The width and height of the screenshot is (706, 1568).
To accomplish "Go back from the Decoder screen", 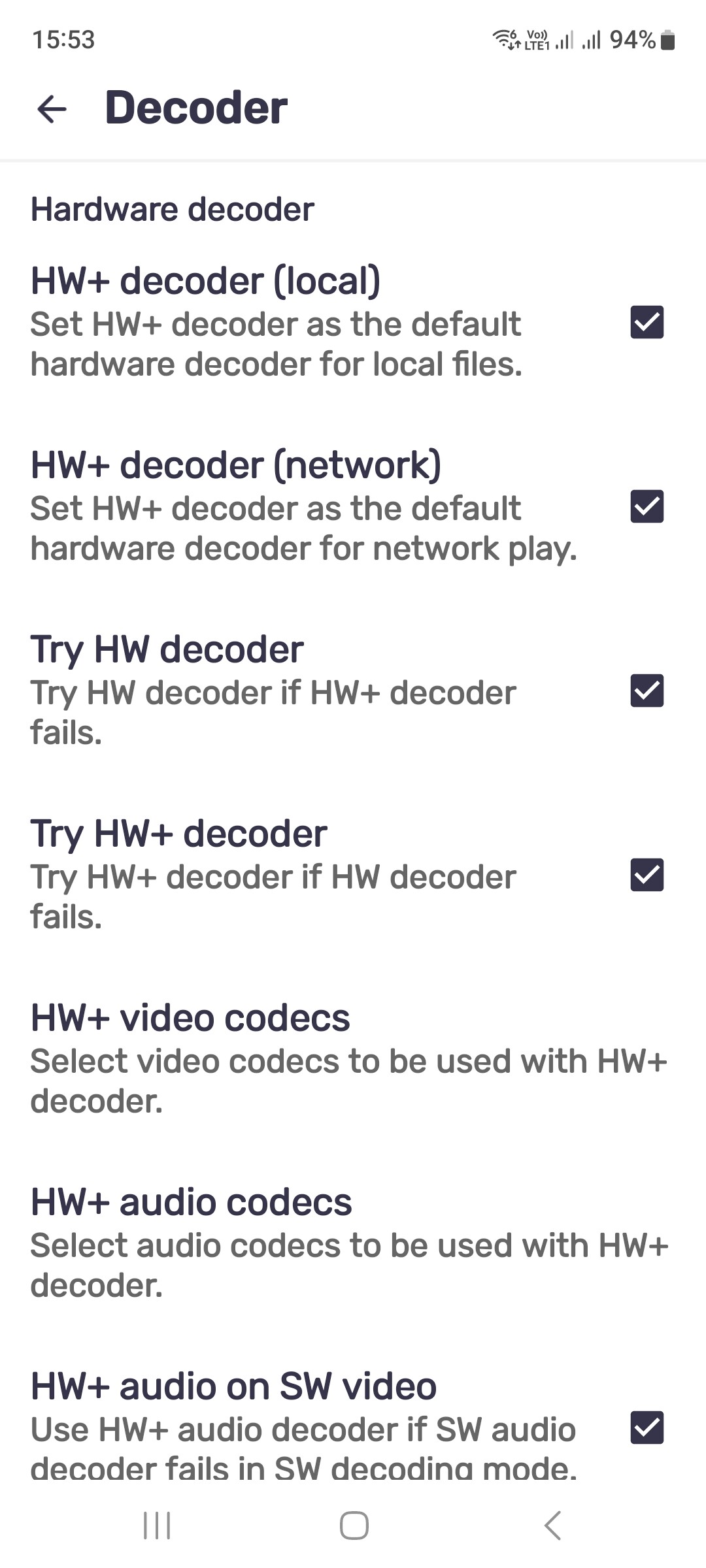I will [52, 108].
